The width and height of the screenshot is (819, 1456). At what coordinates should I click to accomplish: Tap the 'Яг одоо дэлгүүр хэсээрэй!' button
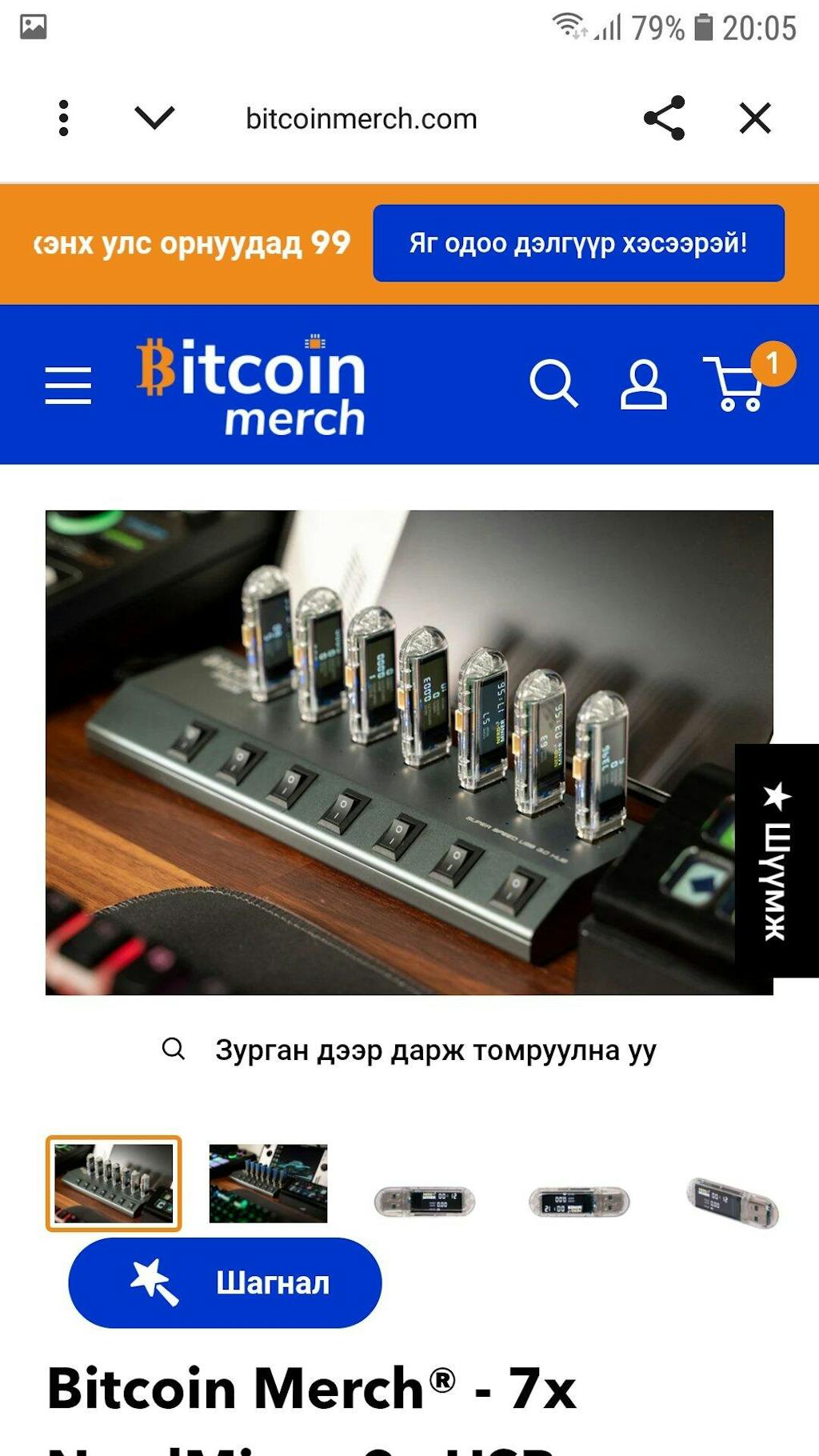click(578, 243)
